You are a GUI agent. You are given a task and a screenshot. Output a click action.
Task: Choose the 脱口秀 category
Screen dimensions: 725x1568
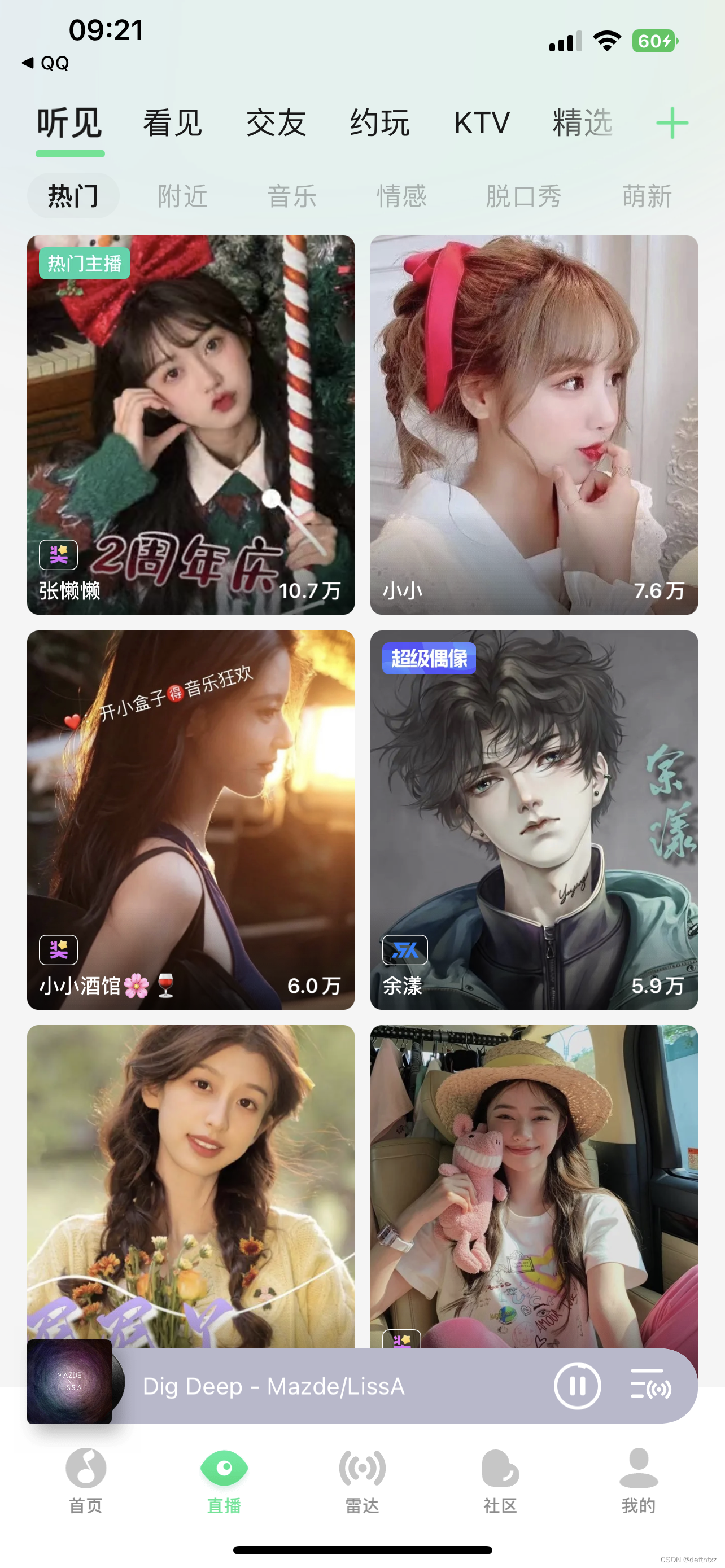coord(523,196)
